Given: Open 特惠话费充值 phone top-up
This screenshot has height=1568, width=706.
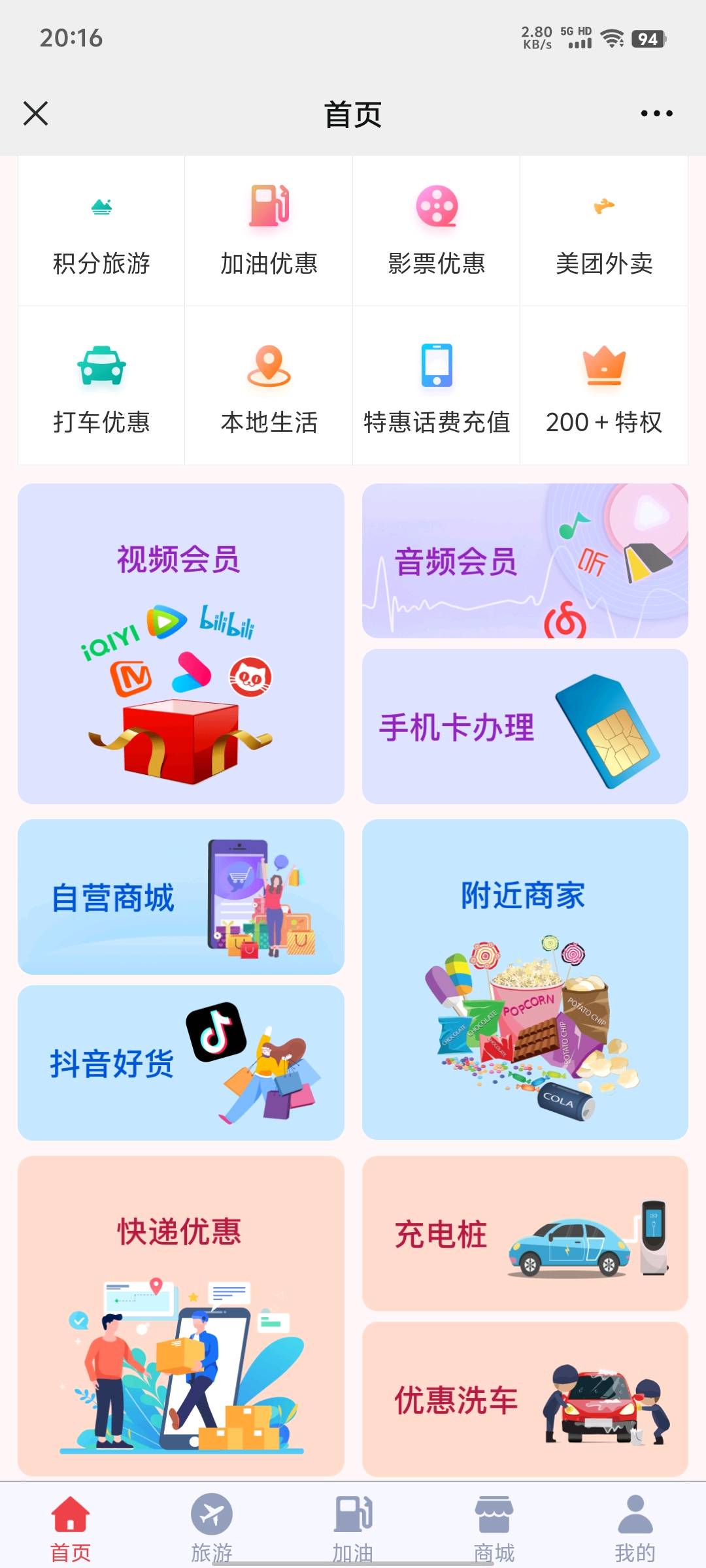Looking at the screenshot, I should tap(436, 387).
